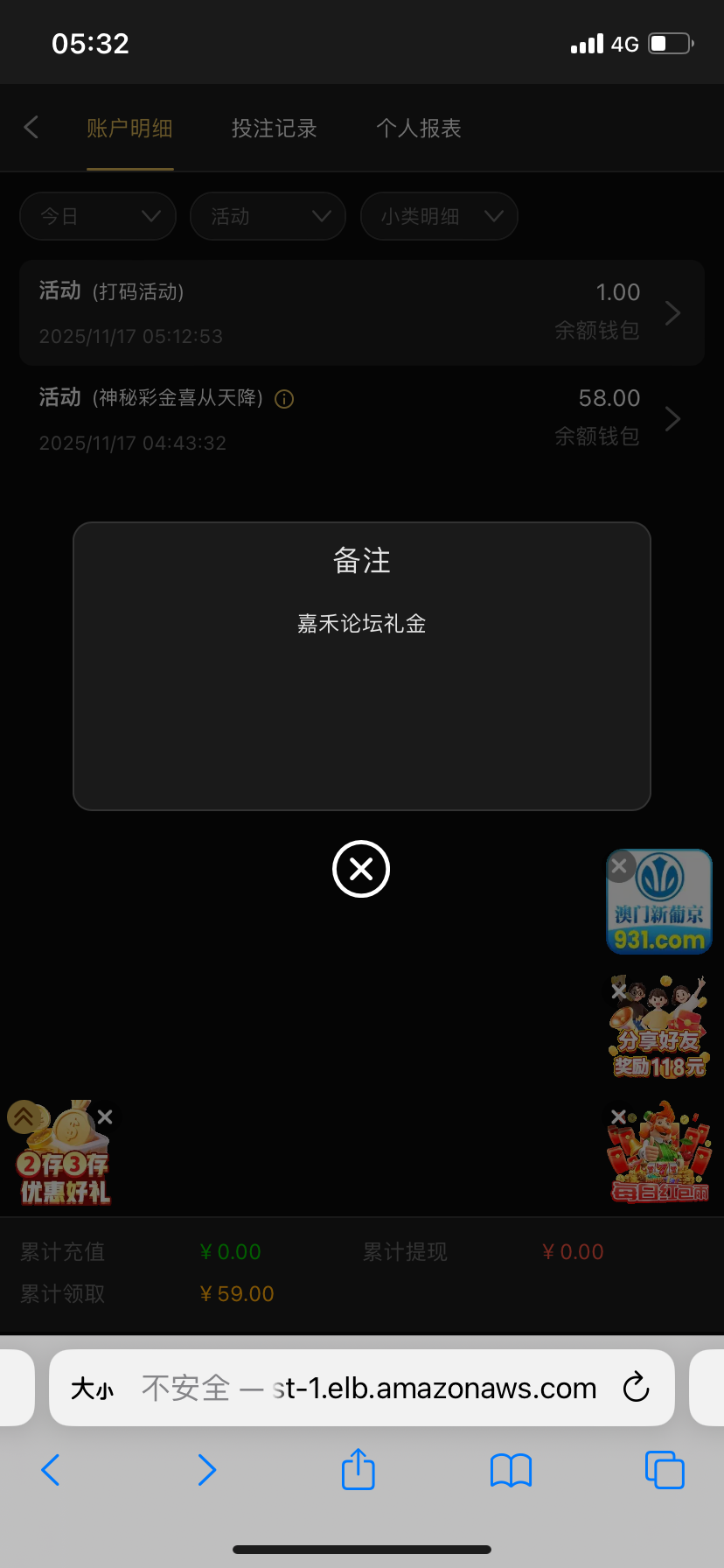Expand the 活动 type dropdown

[268, 216]
